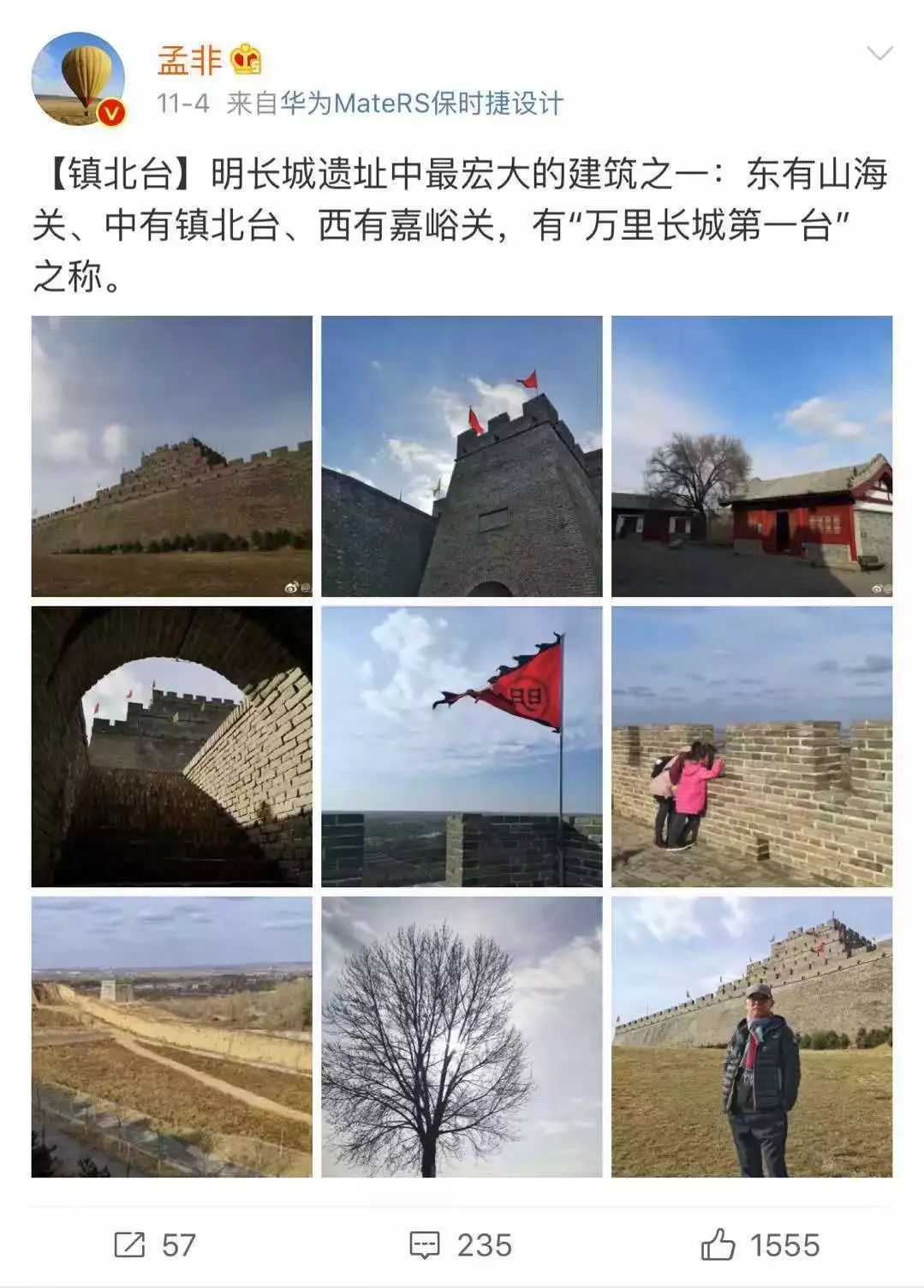Screen dimensions: 924x1288
Task: Open the username 孟非
Action: pyautogui.click(x=189, y=60)
